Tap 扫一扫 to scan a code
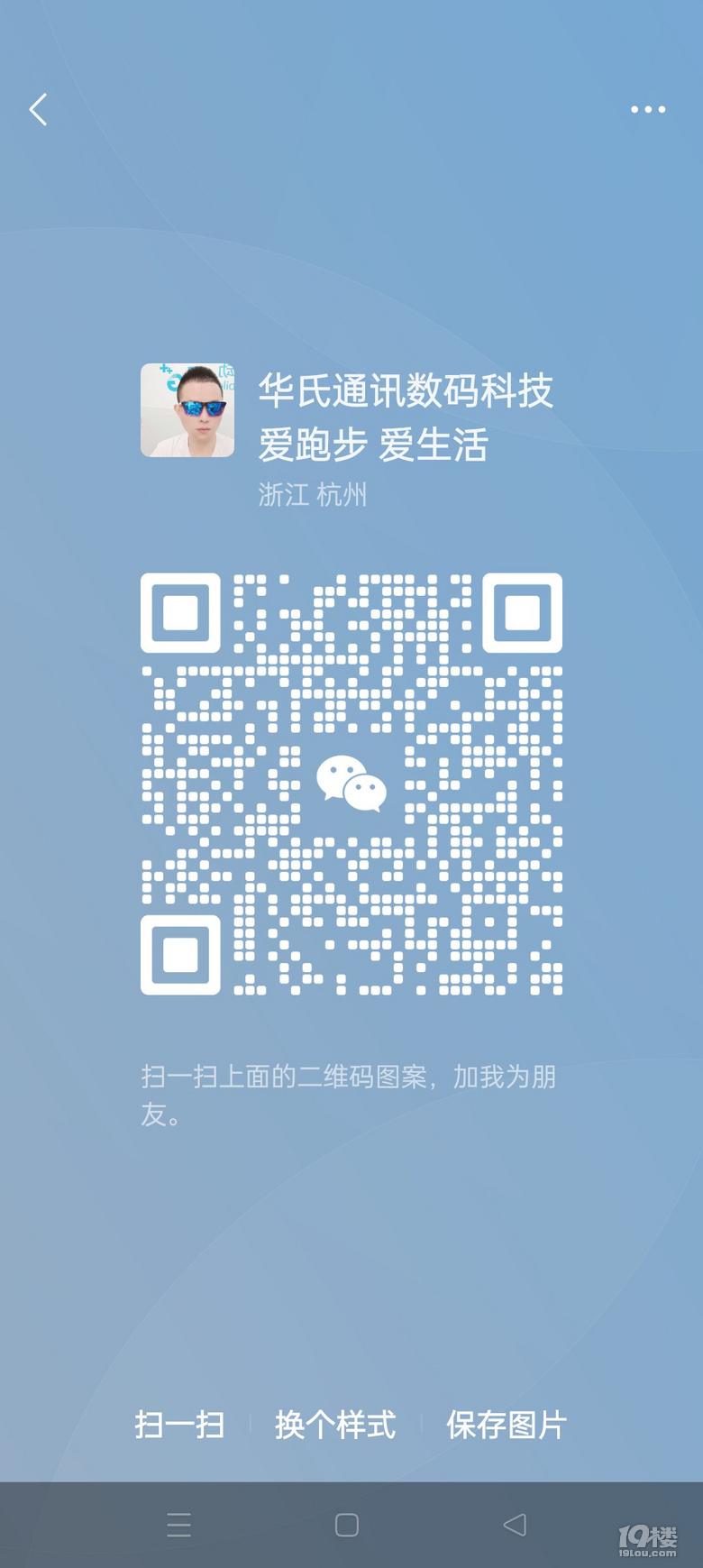This screenshot has height=1568, width=703. click(x=179, y=1425)
